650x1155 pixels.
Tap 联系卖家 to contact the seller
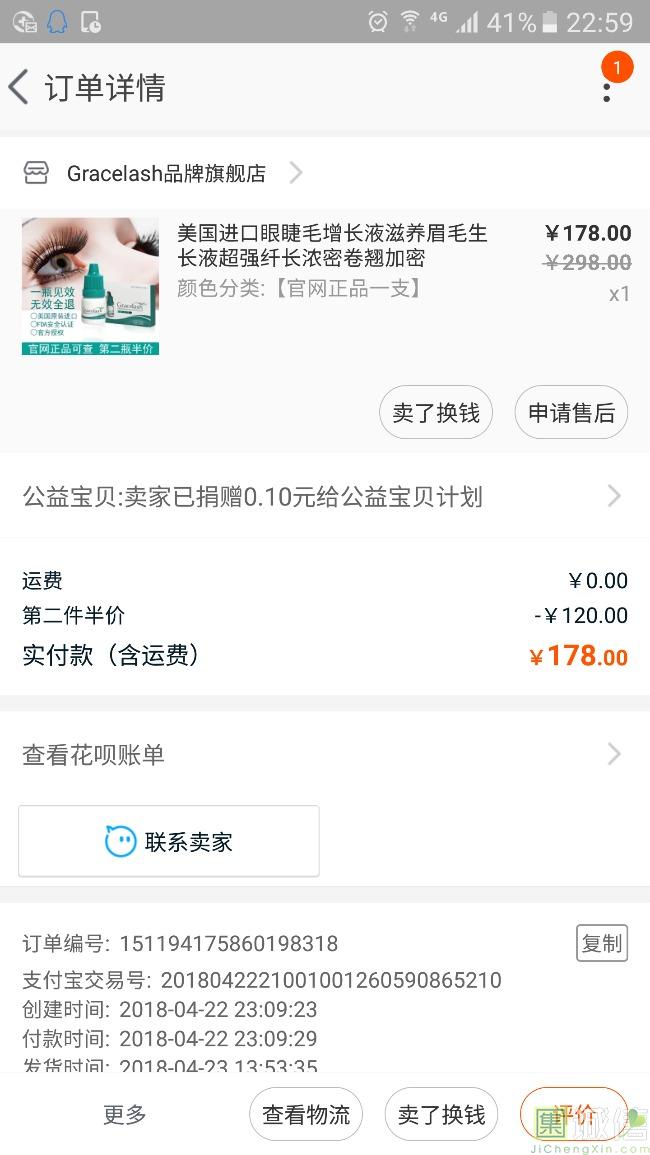point(169,842)
